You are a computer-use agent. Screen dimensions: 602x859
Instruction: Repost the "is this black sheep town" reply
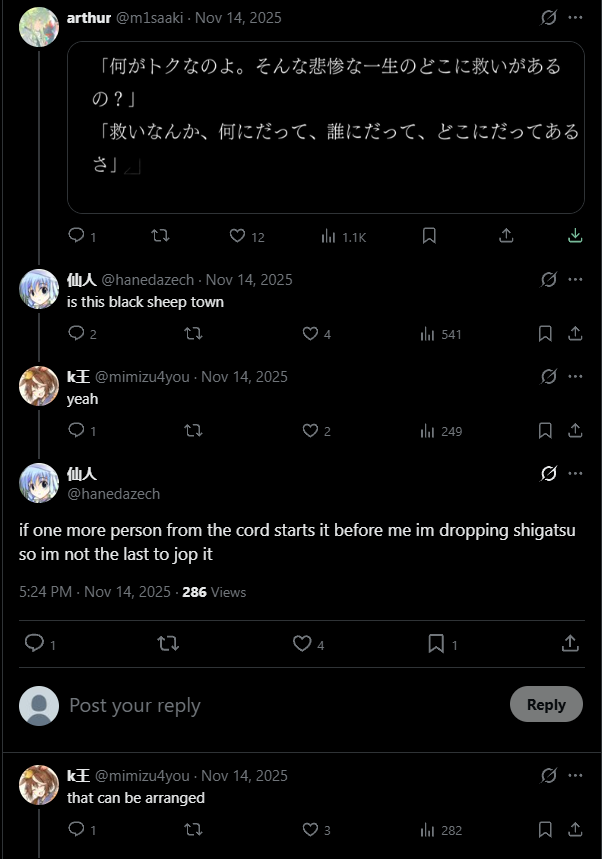193,334
